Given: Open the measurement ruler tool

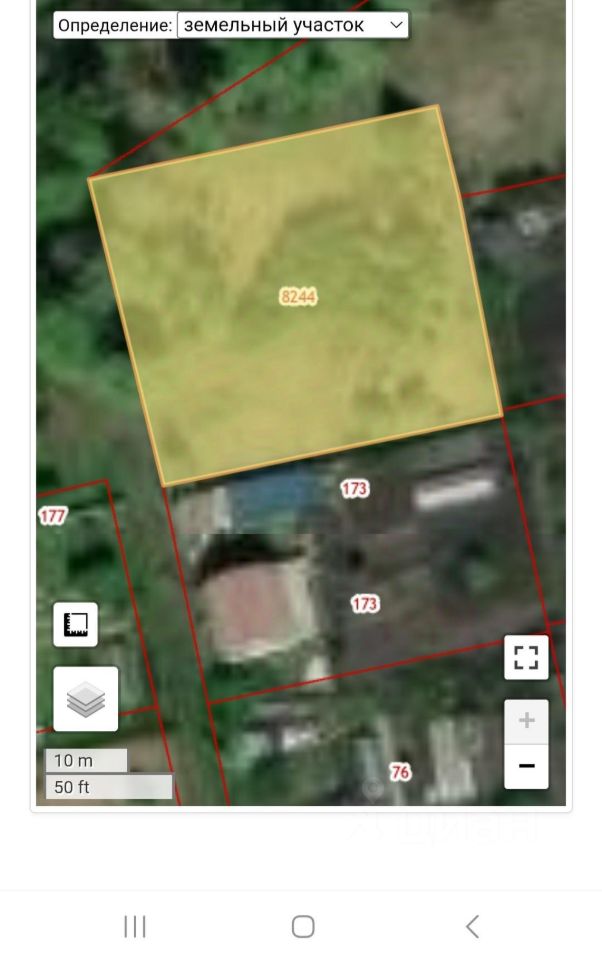Looking at the screenshot, I should (75, 625).
